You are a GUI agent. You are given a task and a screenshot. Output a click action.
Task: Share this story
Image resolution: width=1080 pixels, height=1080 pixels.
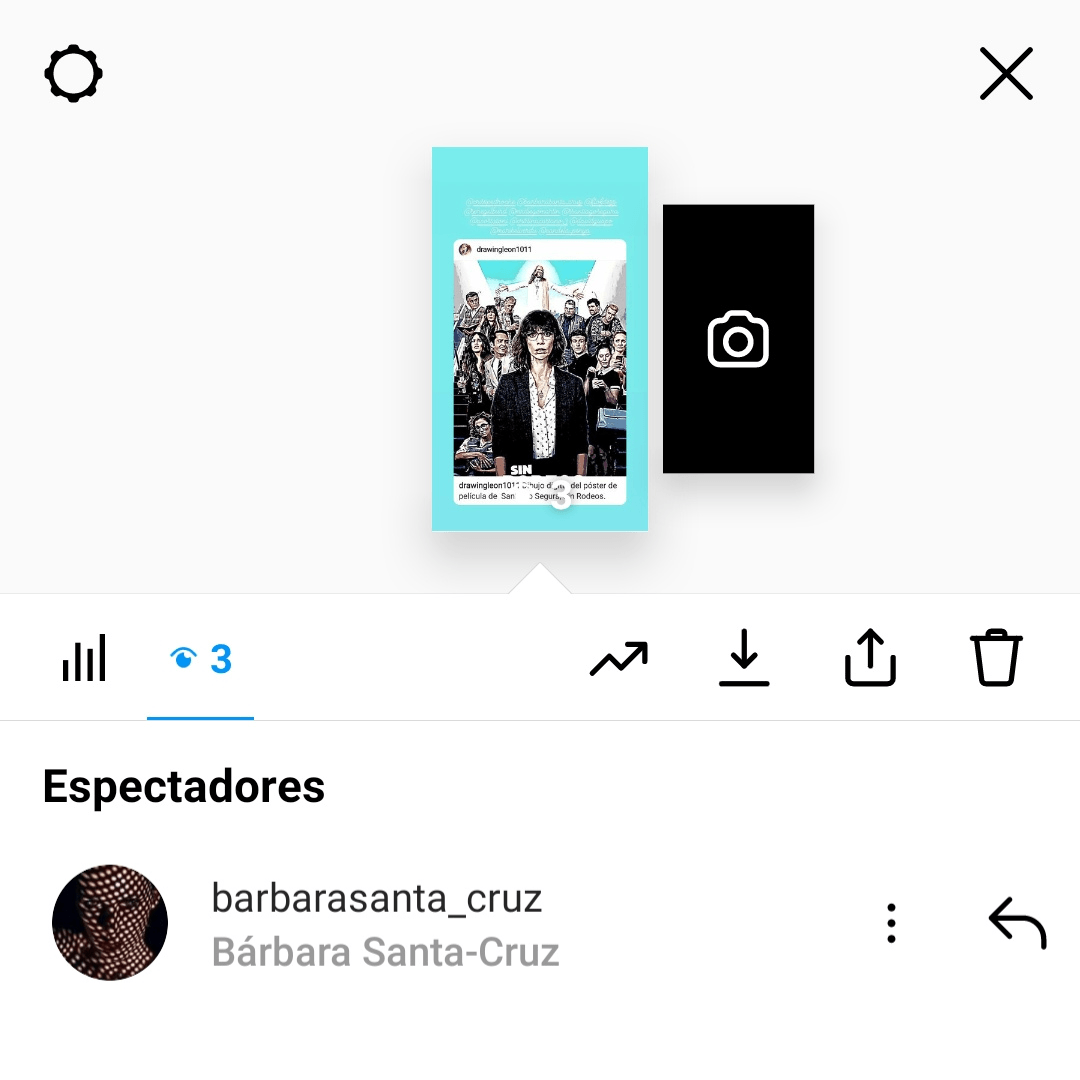pyautogui.click(x=870, y=659)
